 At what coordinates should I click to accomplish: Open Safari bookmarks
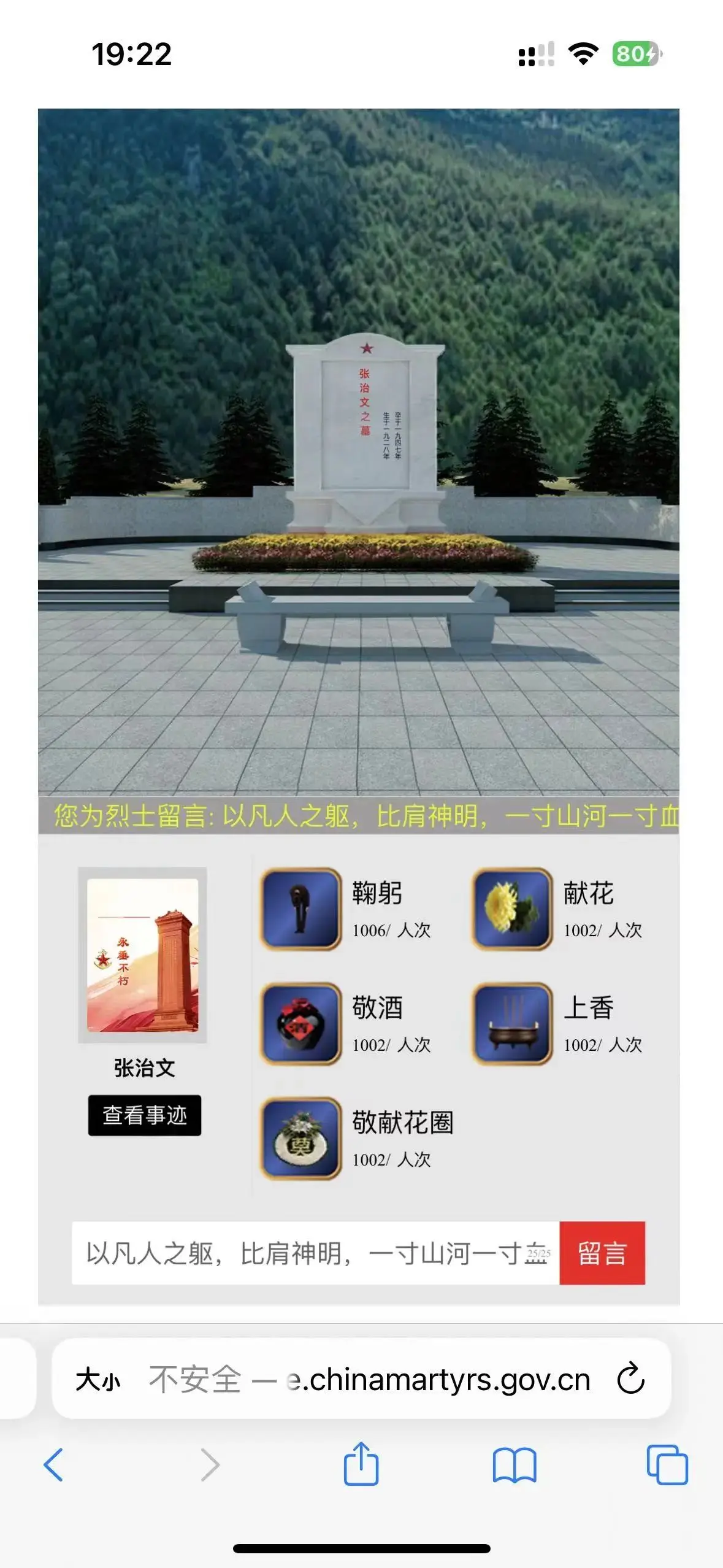click(514, 1465)
